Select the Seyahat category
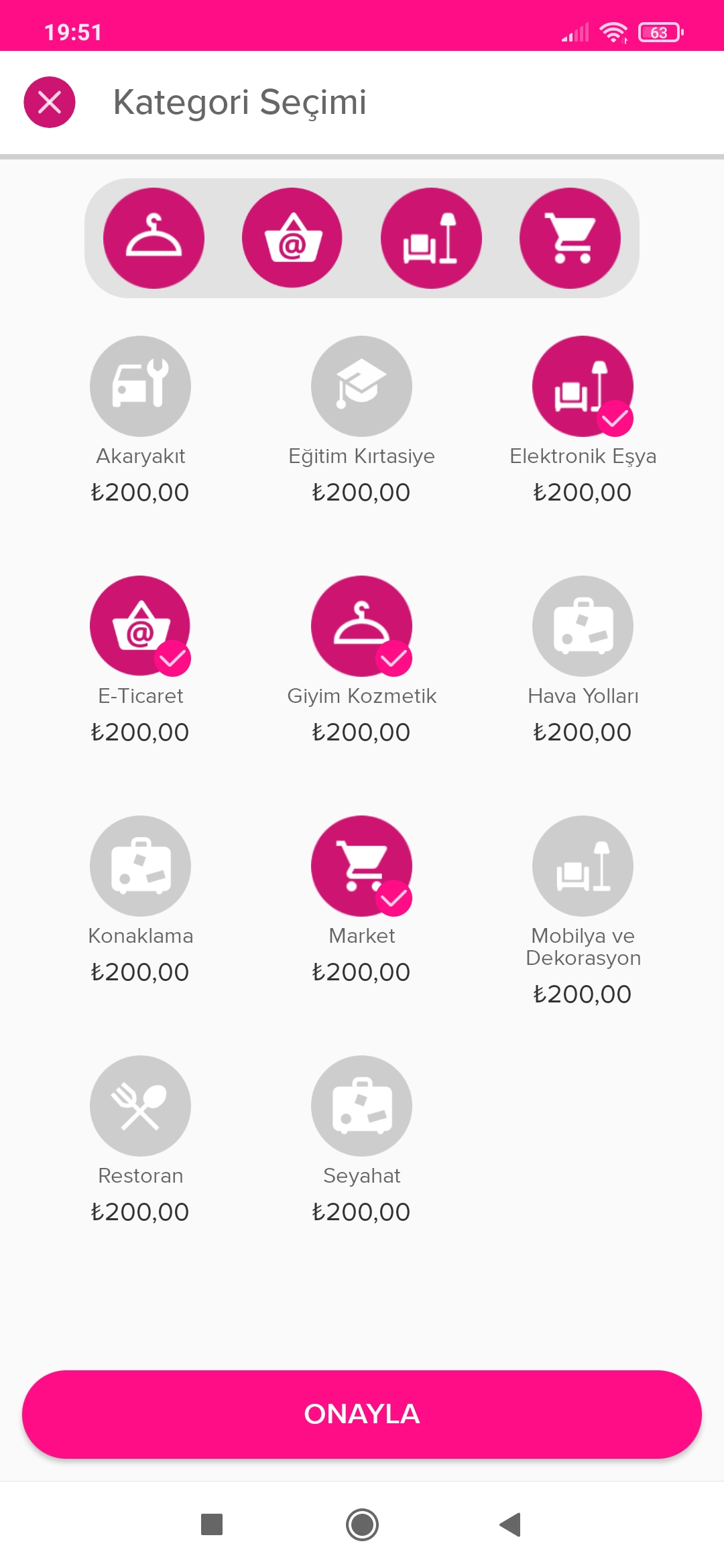The width and height of the screenshot is (724, 1568). pos(361,1106)
